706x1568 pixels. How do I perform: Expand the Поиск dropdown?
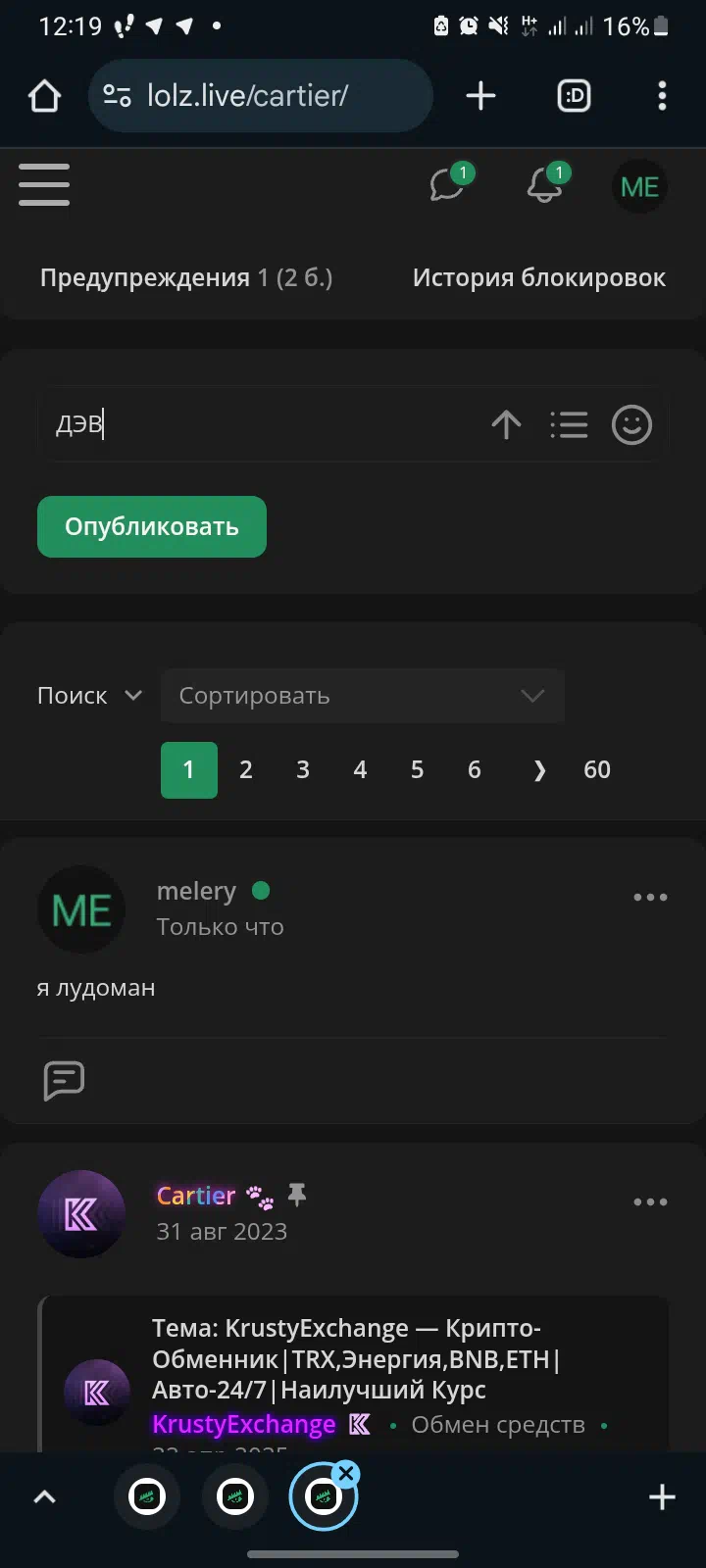click(90, 696)
